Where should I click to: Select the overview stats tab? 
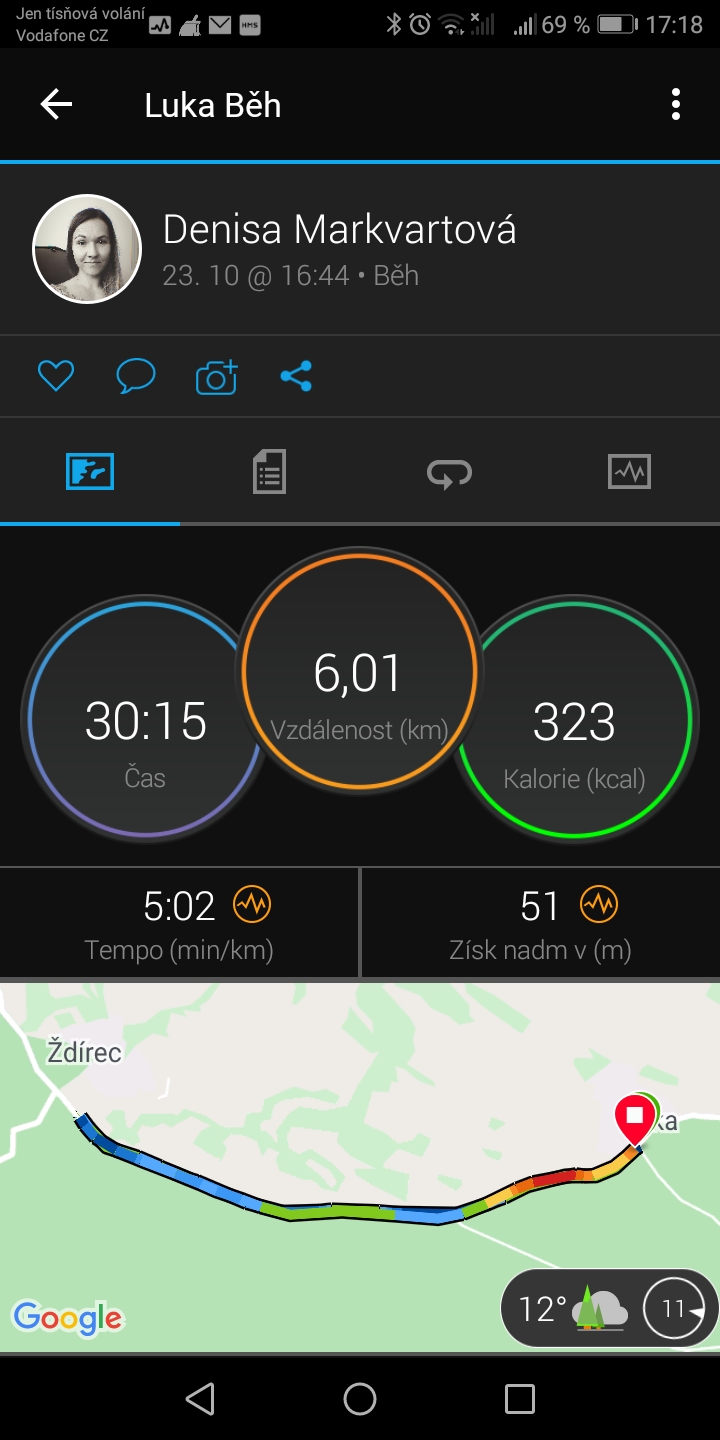pos(90,471)
